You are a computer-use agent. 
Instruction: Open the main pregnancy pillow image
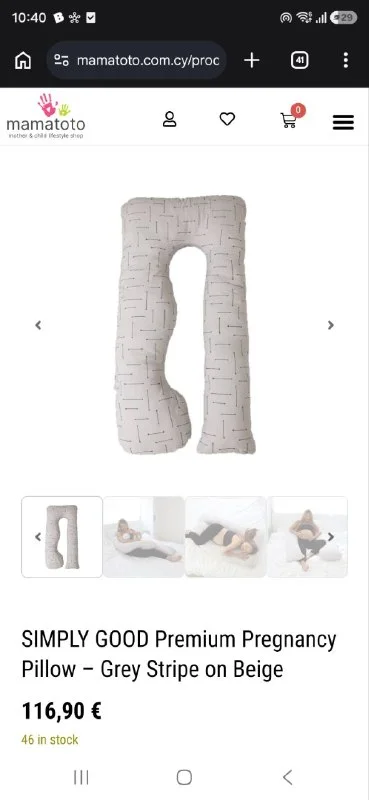pos(184,325)
